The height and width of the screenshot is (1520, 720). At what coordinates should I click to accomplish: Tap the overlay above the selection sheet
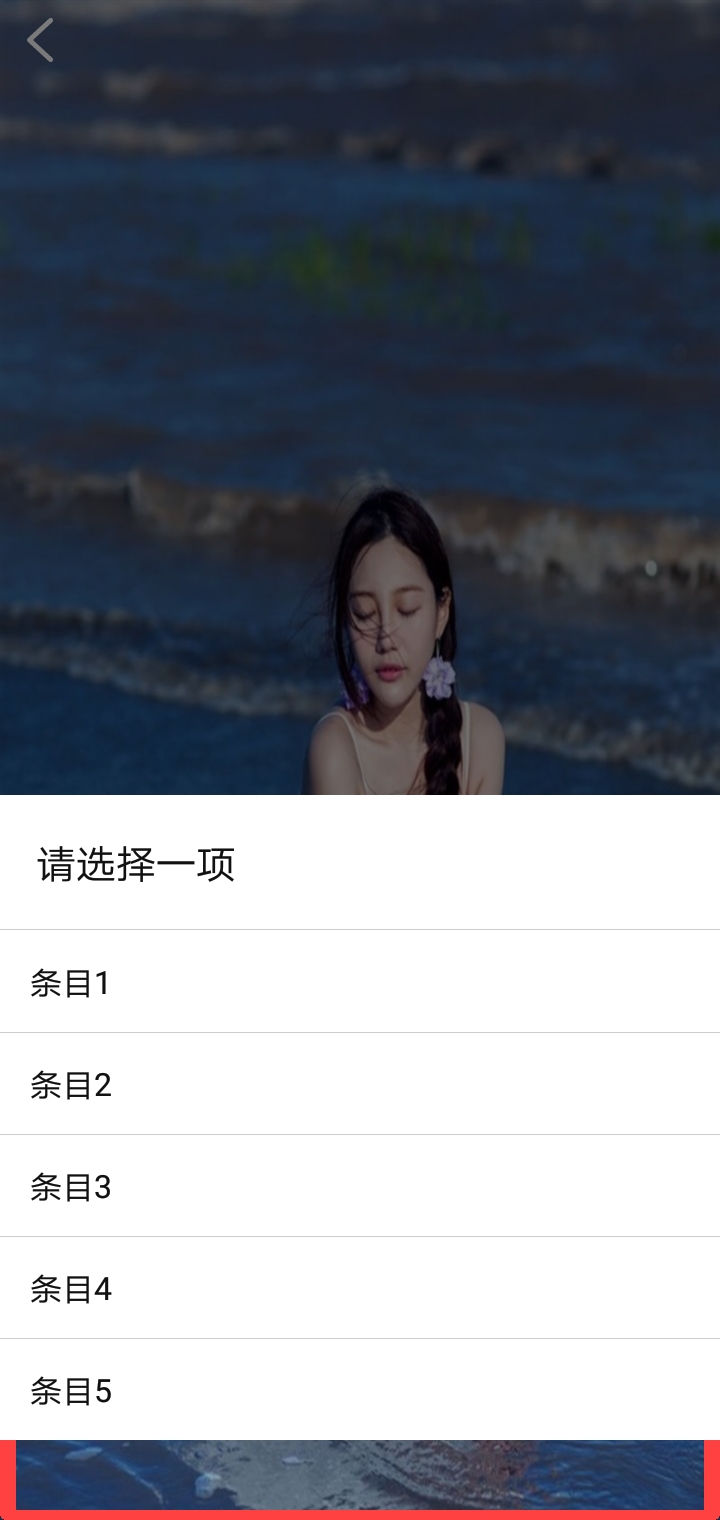(360, 300)
